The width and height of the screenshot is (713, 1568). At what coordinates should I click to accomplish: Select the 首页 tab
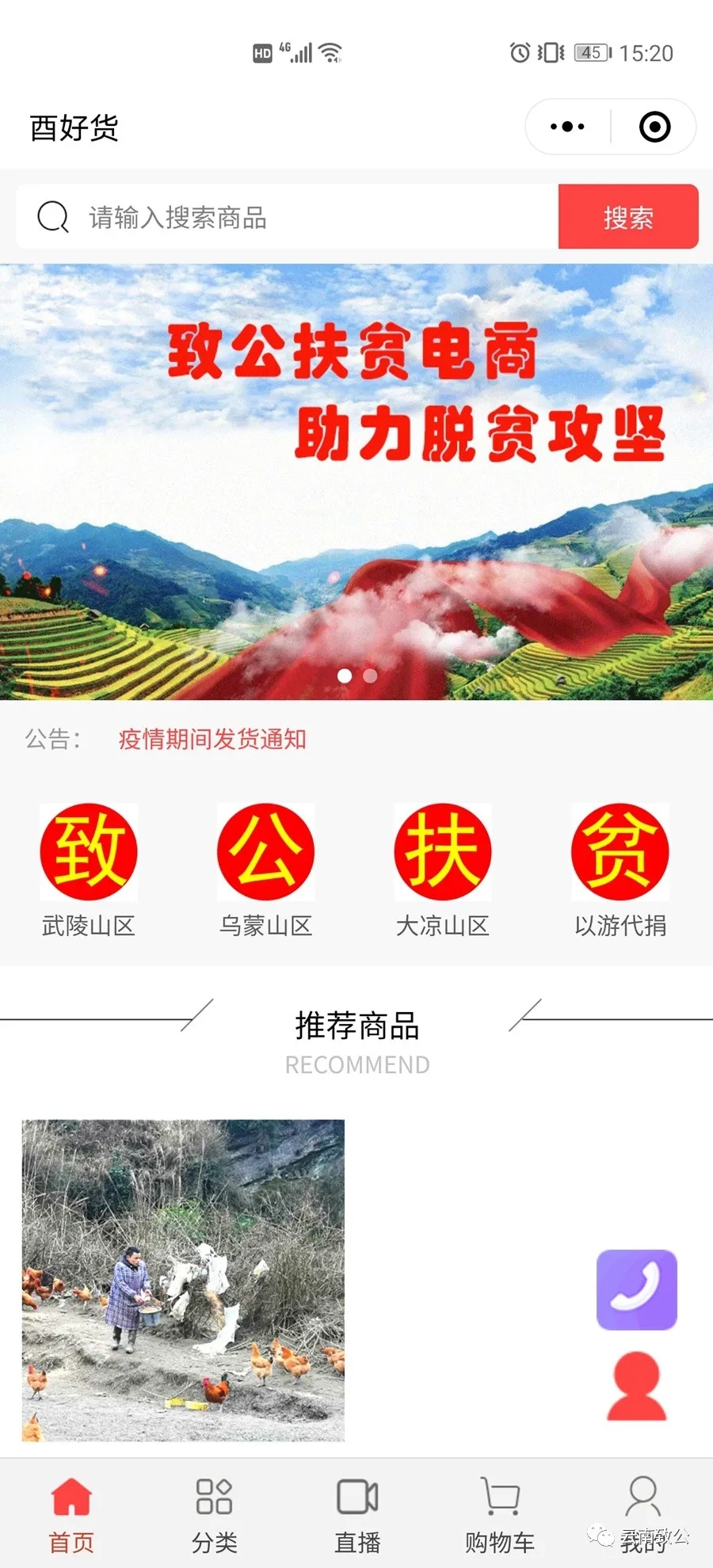click(x=71, y=1514)
